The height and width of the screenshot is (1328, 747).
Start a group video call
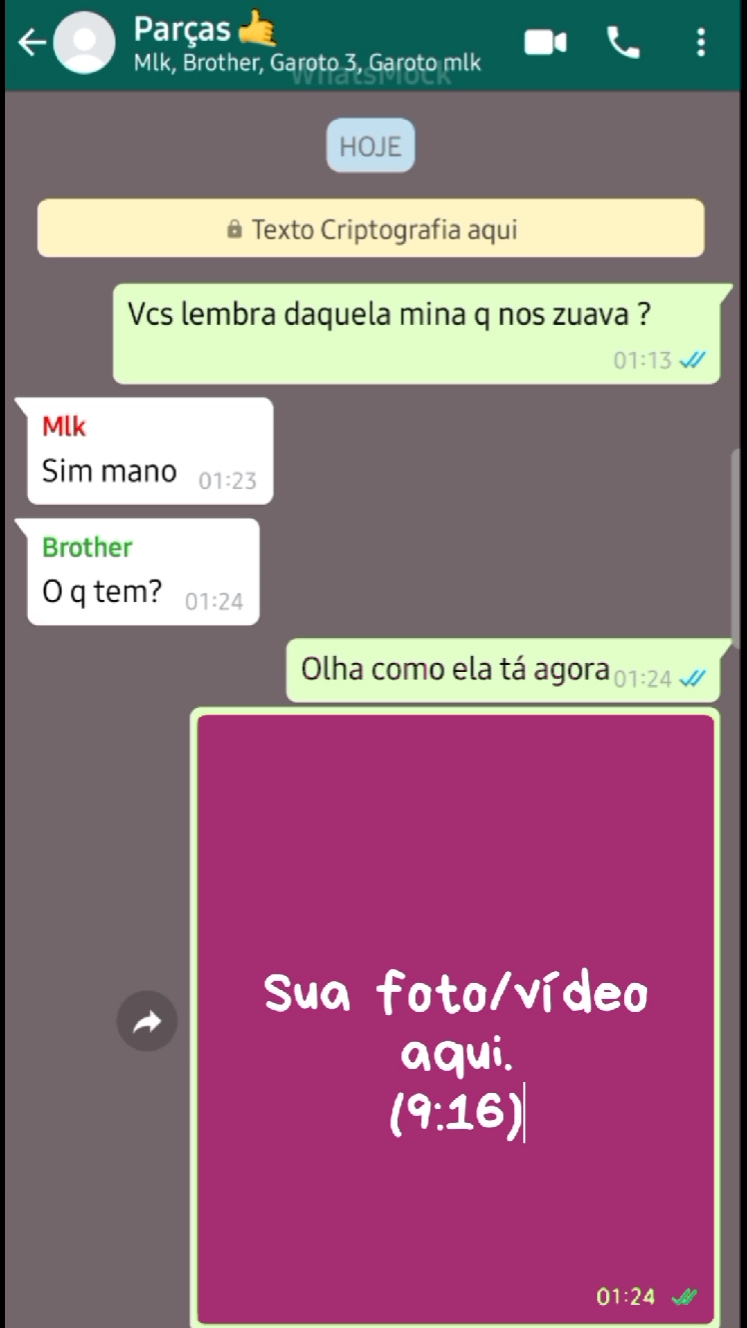click(545, 42)
